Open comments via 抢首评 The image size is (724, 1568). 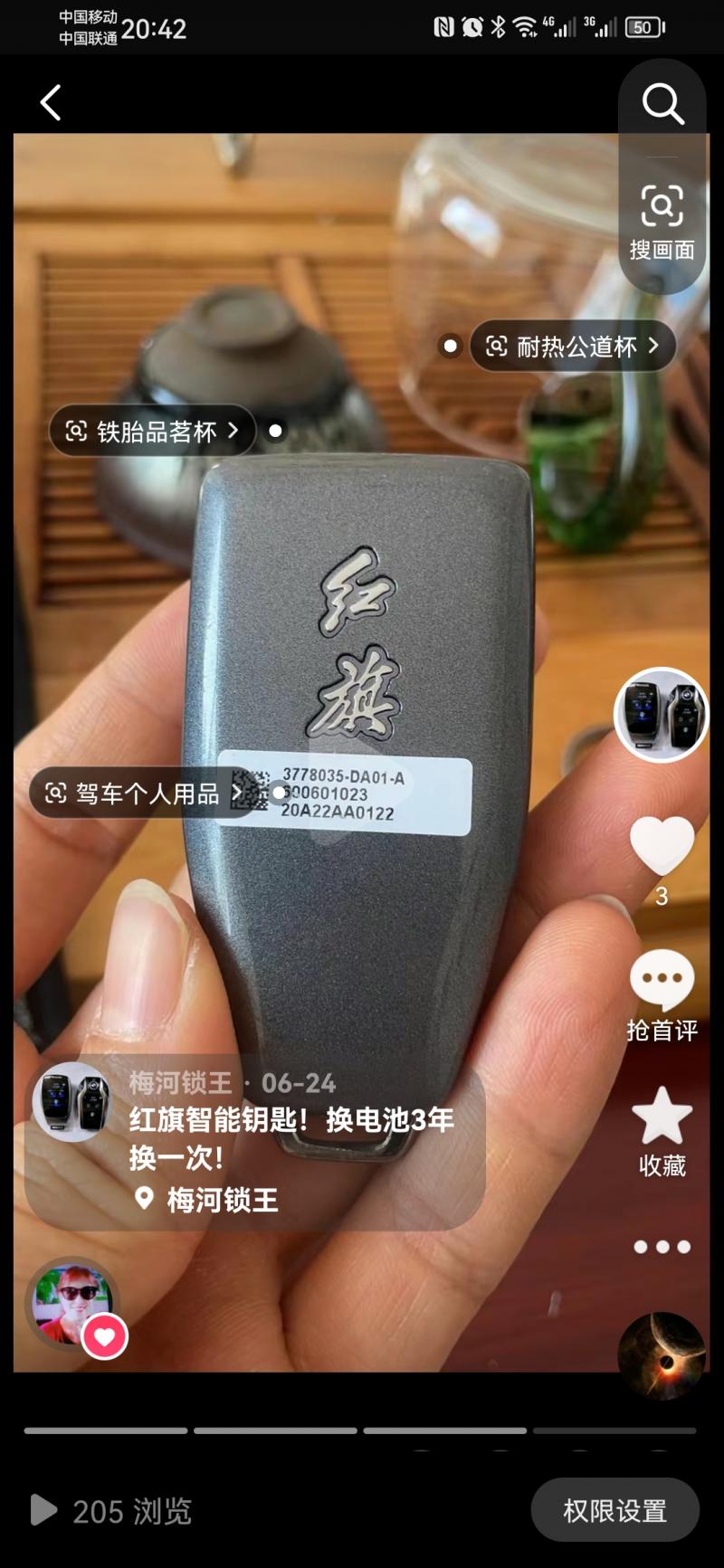pyautogui.click(x=662, y=995)
